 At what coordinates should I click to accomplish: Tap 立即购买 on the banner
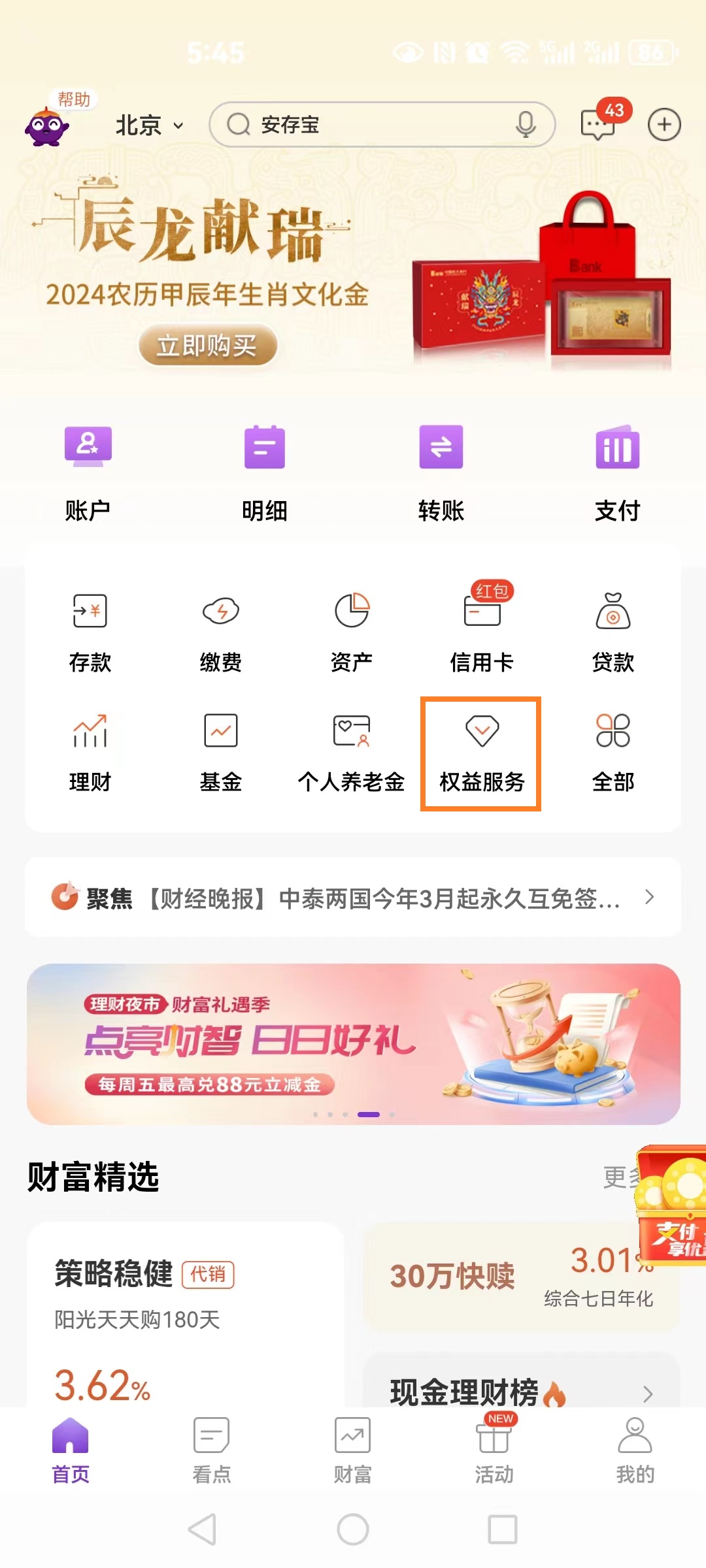(207, 345)
